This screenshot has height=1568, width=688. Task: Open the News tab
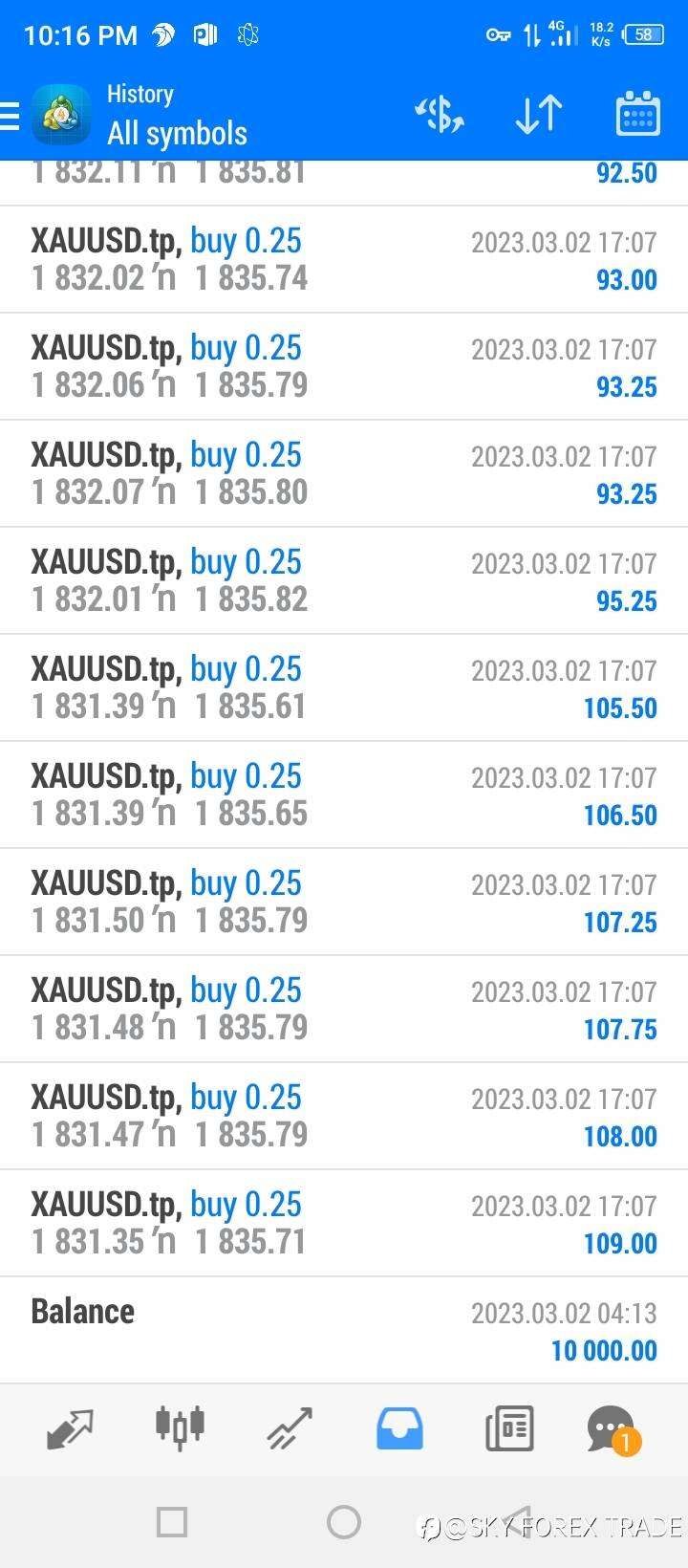click(509, 1429)
